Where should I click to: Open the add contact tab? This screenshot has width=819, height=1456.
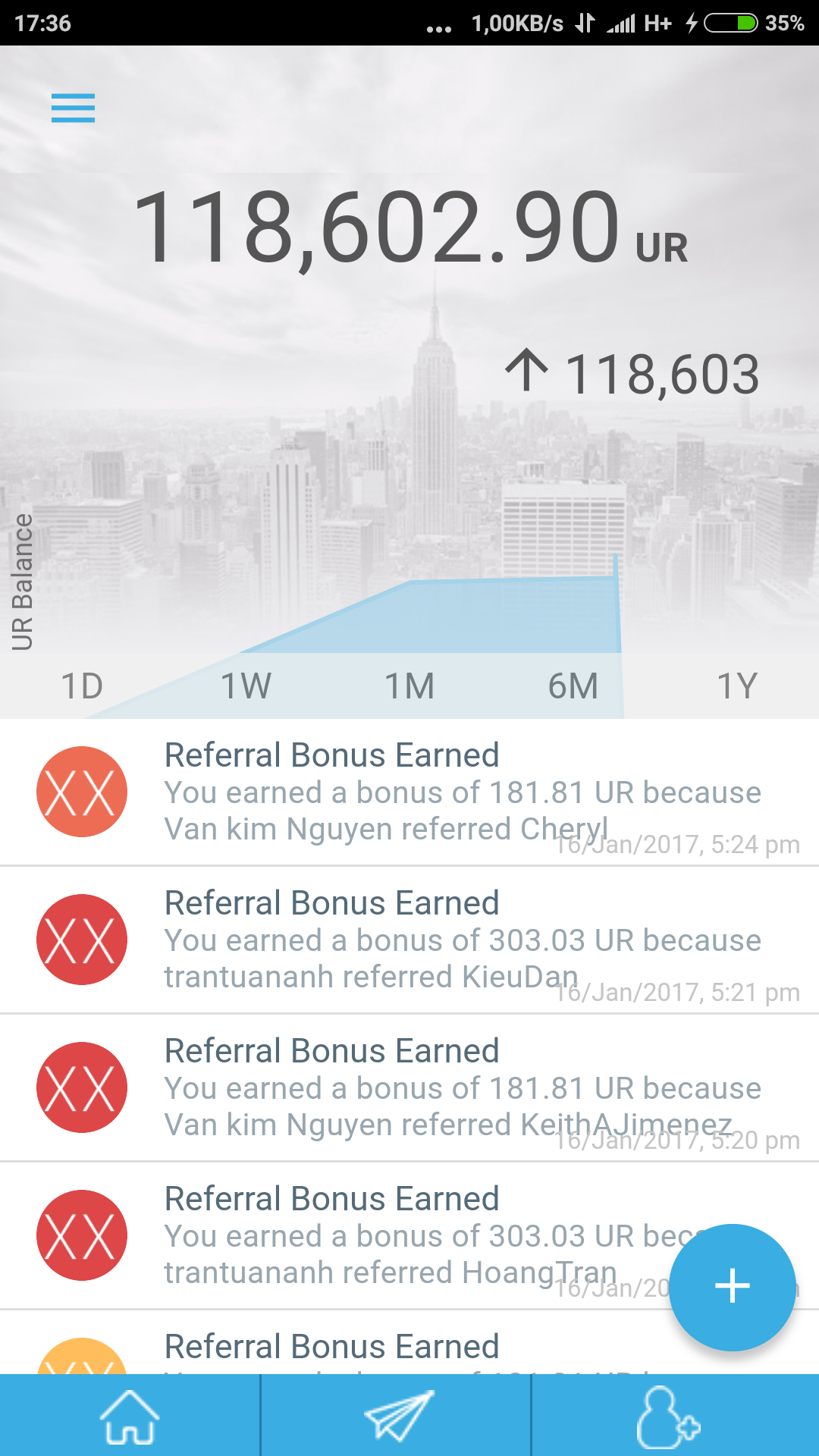point(667,1416)
